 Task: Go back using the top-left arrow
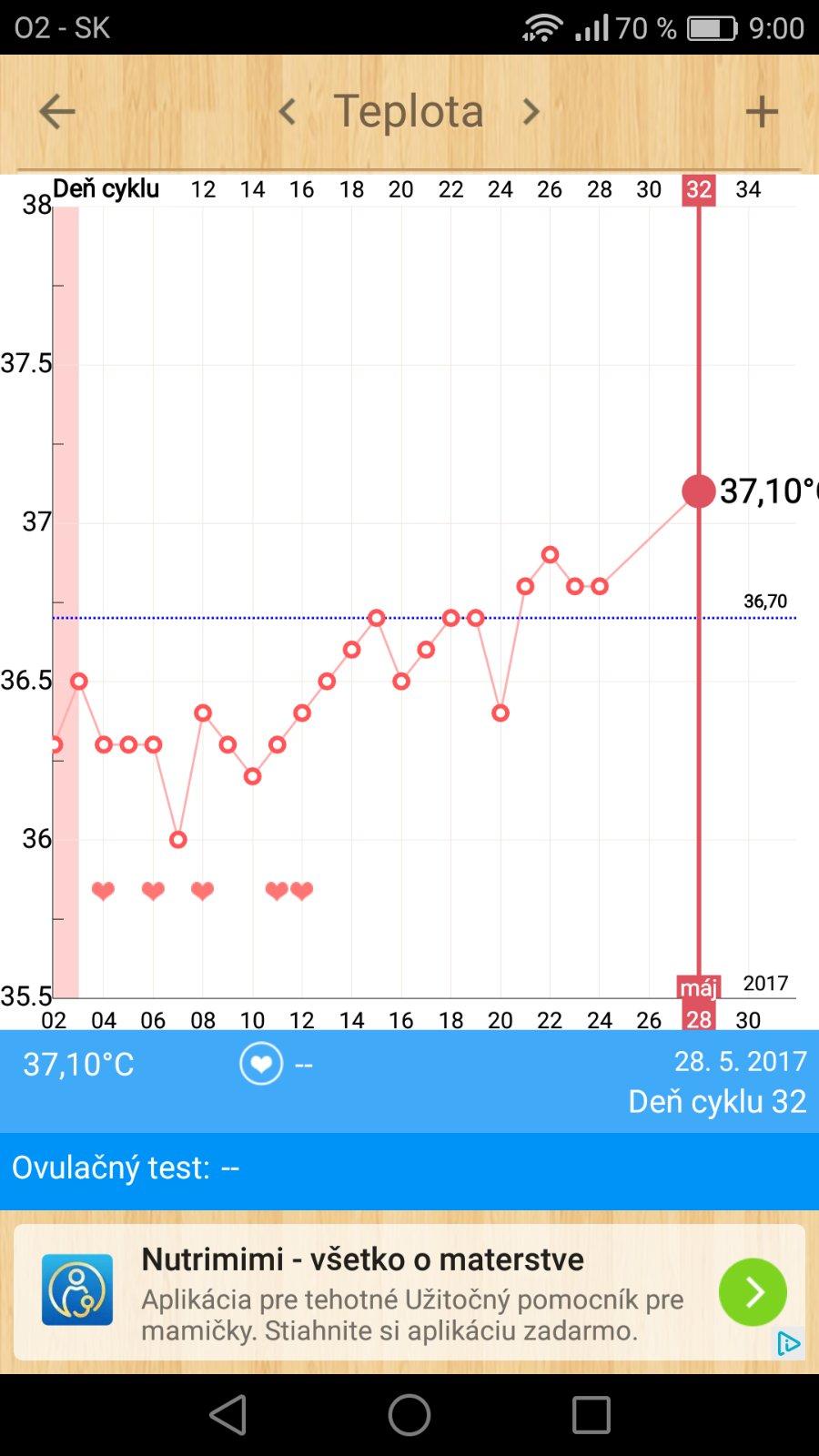[56, 112]
